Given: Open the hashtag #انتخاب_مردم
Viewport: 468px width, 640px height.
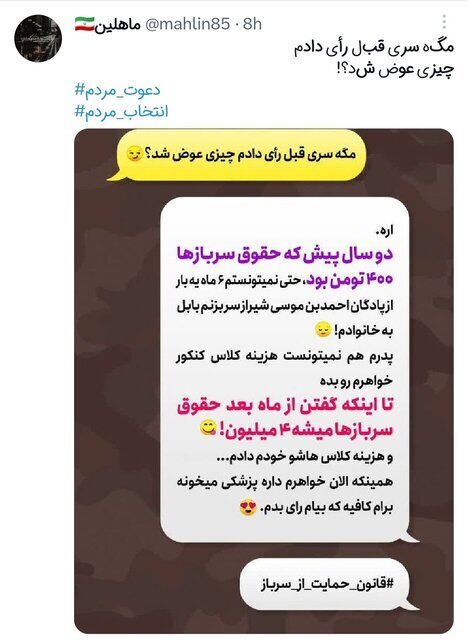Looking at the screenshot, I should pos(122,111).
